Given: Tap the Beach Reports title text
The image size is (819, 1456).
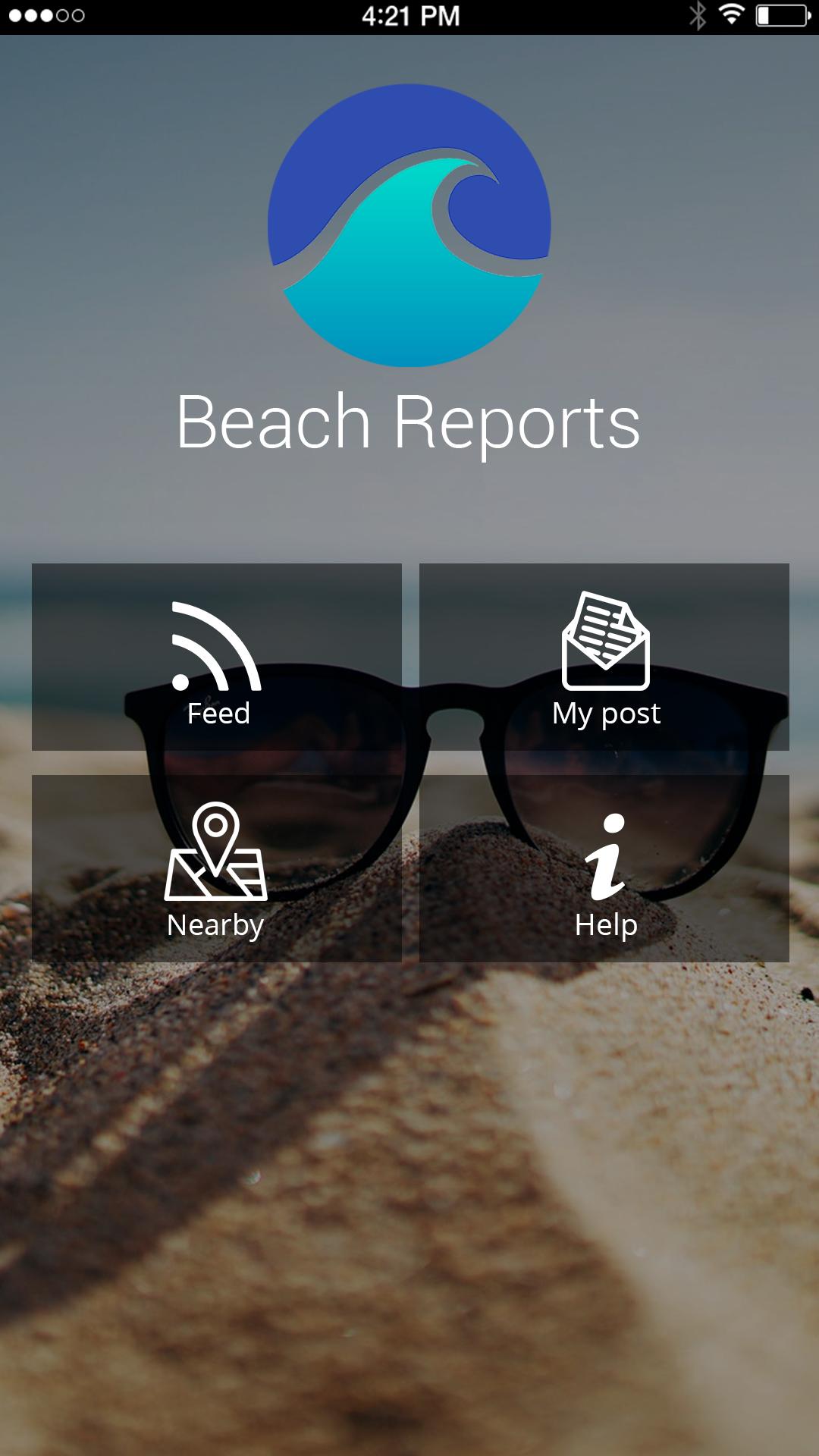Looking at the screenshot, I should 409,425.
